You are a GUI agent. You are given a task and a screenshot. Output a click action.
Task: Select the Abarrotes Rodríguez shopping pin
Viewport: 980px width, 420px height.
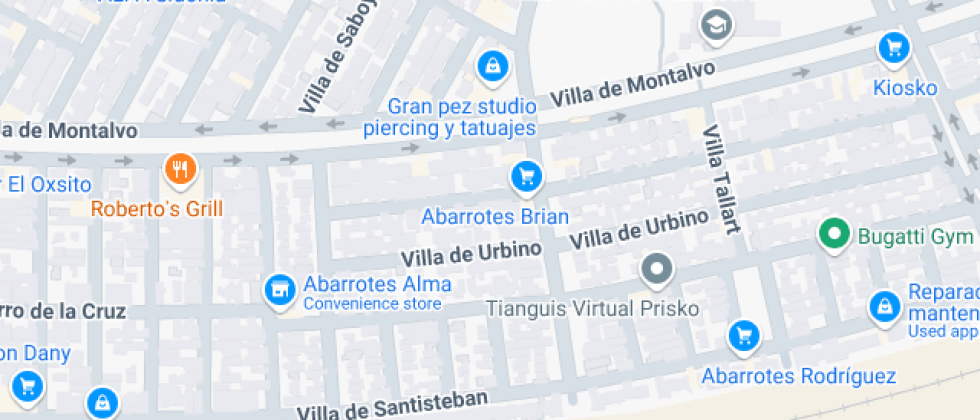click(742, 336)
